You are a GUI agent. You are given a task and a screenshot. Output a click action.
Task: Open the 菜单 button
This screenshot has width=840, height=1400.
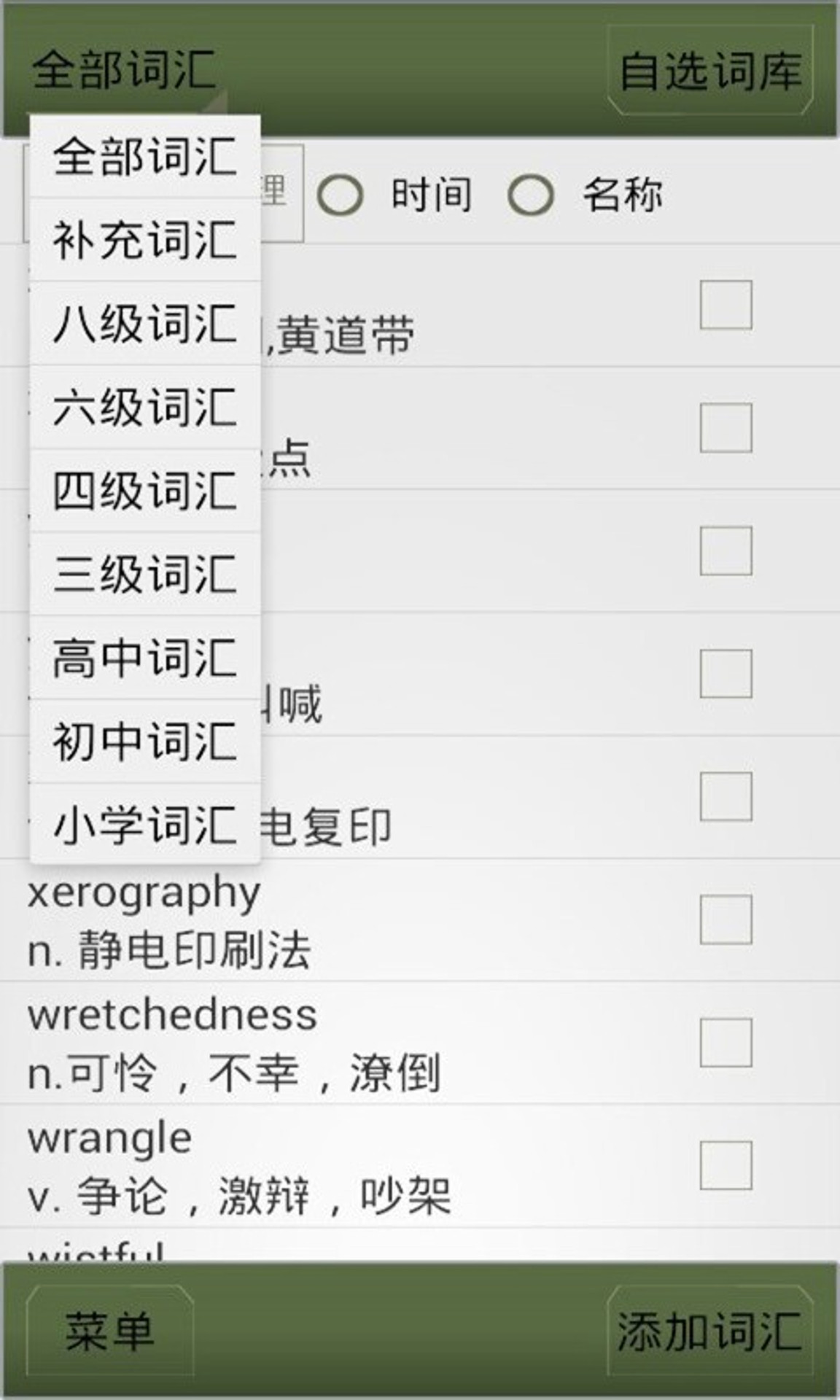pos(109,1331)
